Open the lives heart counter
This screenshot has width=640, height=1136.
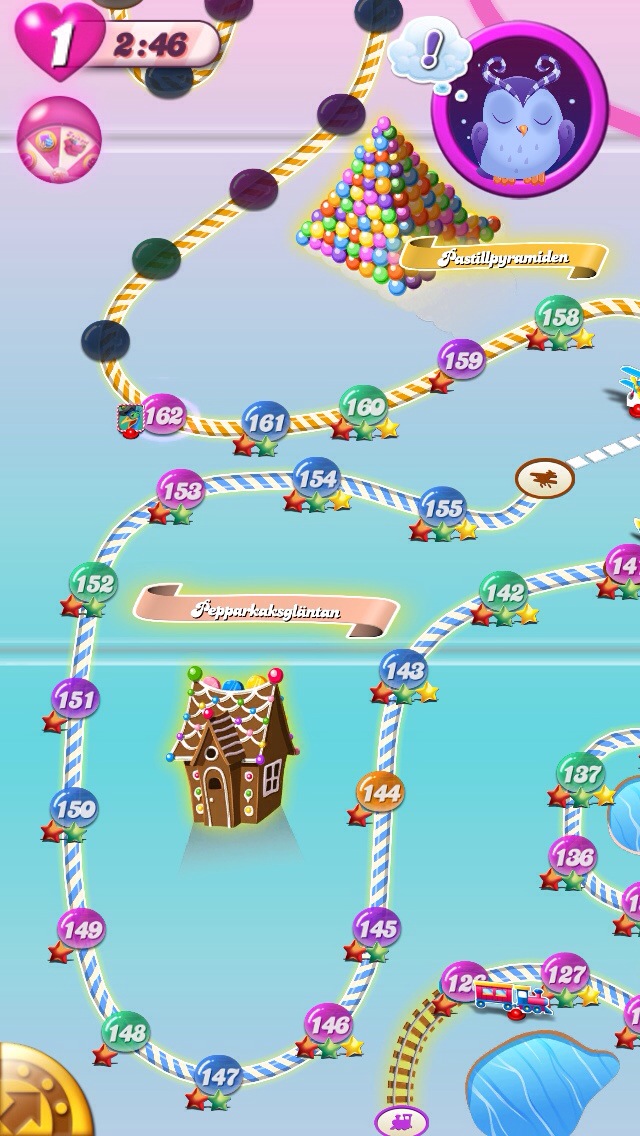tap(59, 41)
